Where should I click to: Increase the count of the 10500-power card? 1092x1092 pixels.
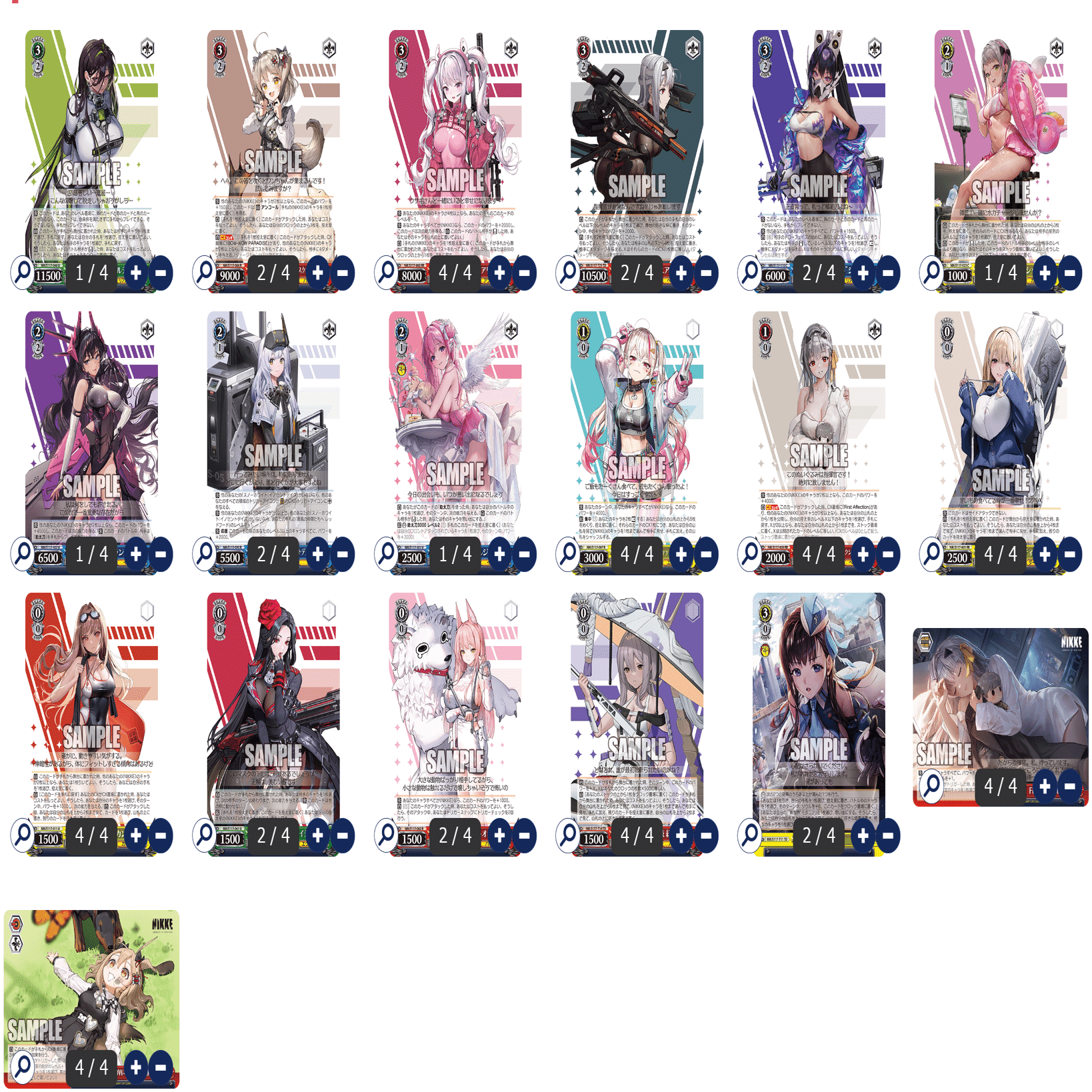681,273
